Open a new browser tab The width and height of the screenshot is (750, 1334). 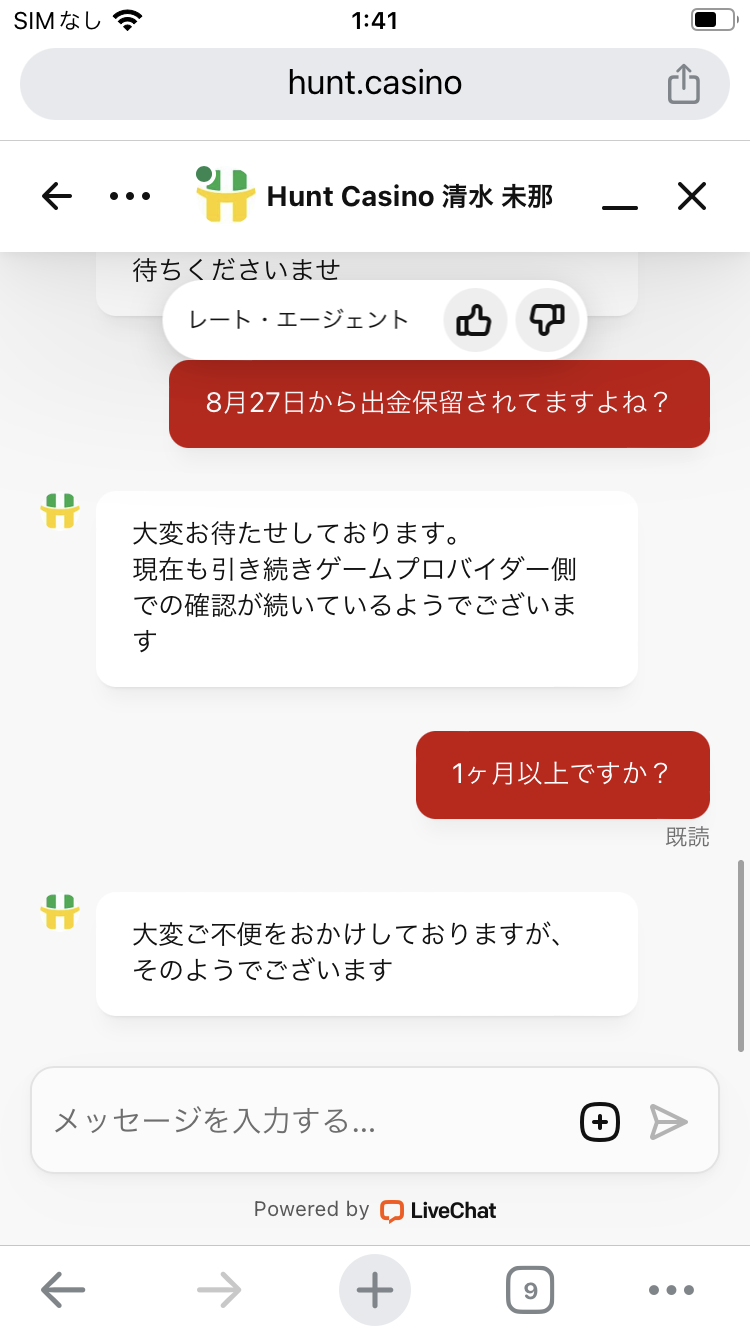[374, 1289]
